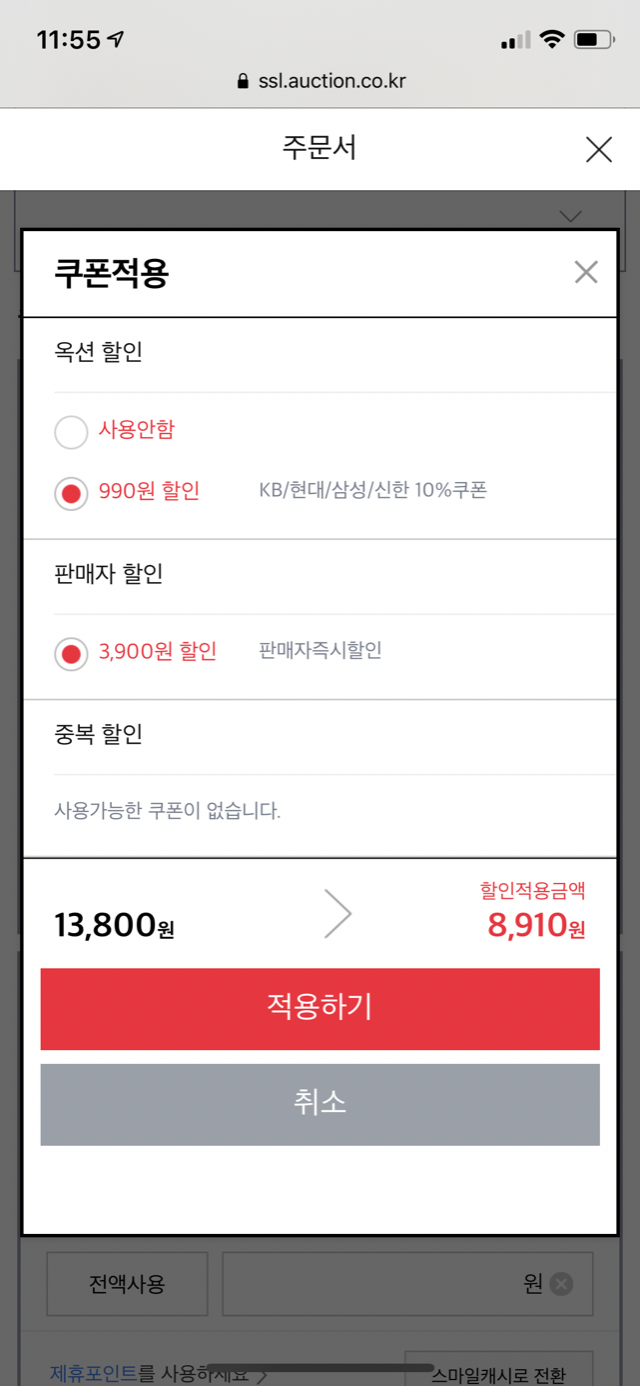Select the 사용안함 option for 옥션 할인

click(x=71, y=432)
